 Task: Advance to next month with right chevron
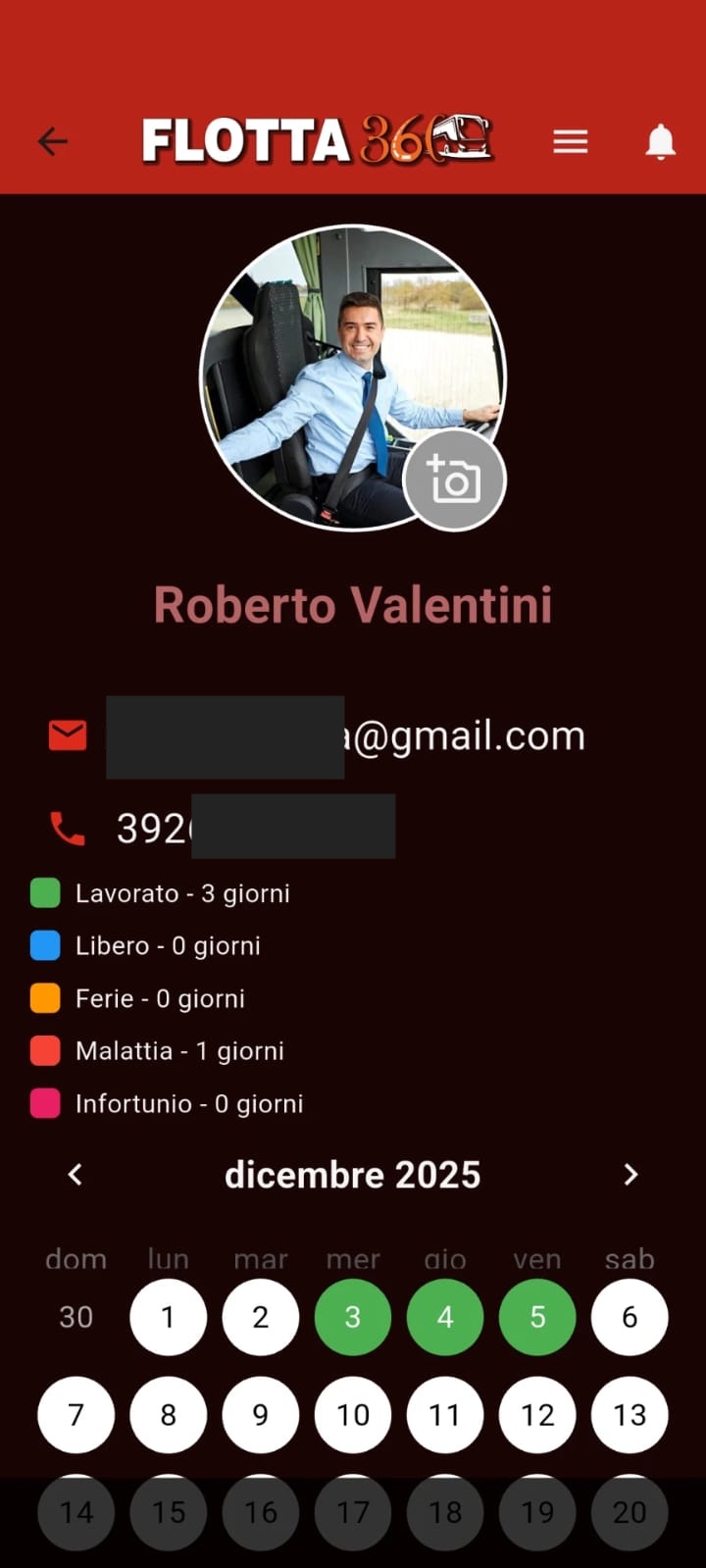[630, 1174]
